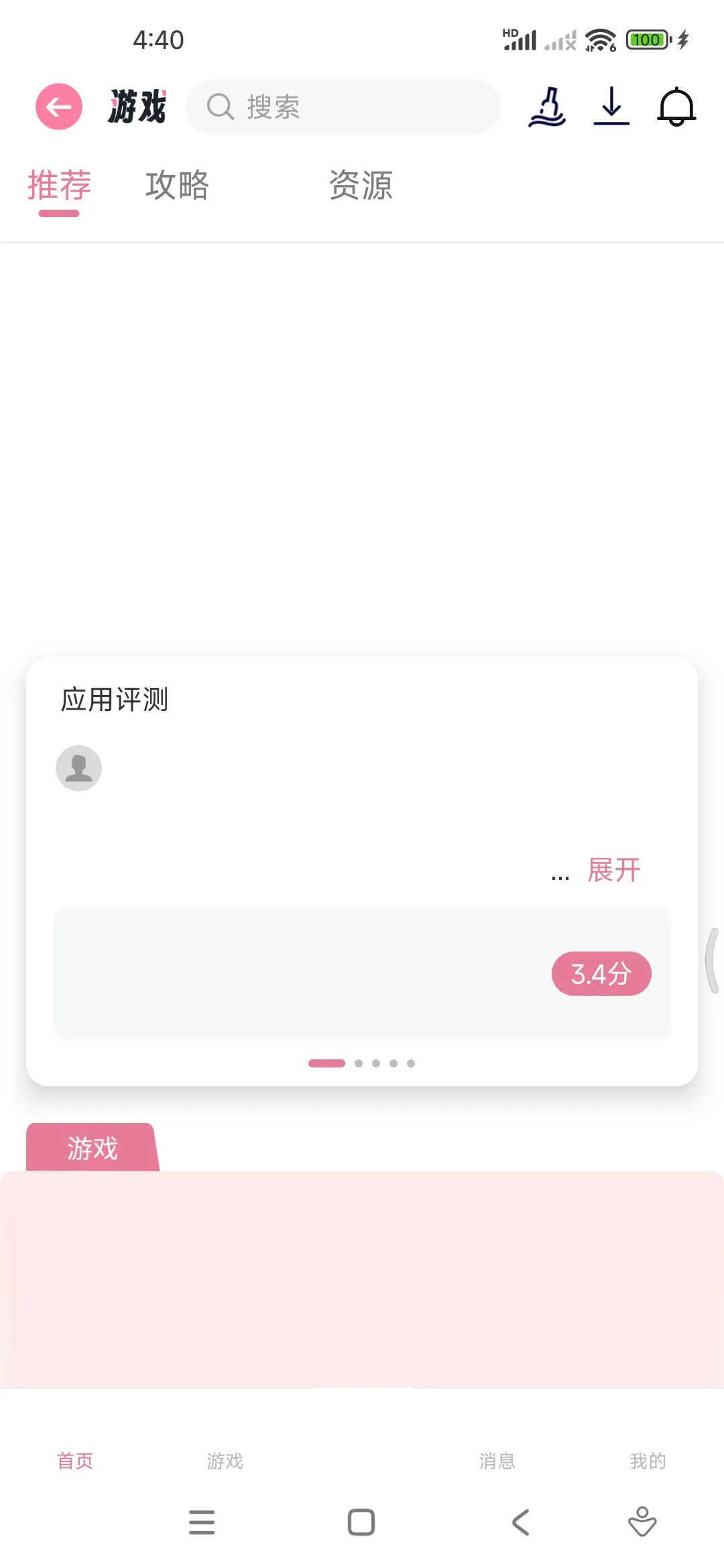Select 我的 in bottom navigation

click(647, 1461)
